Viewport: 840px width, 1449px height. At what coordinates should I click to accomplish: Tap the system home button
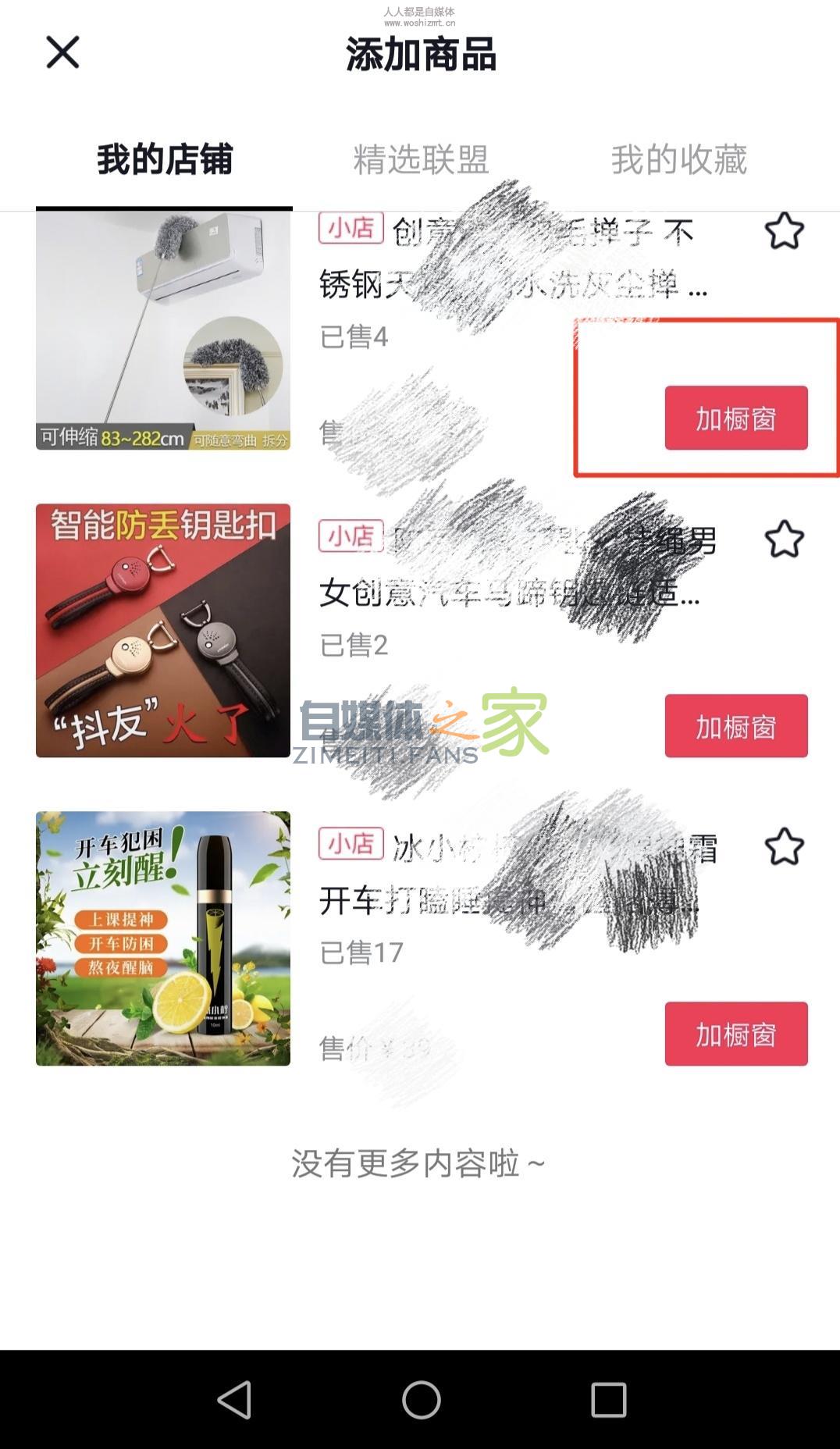(x=421, y=1399)
